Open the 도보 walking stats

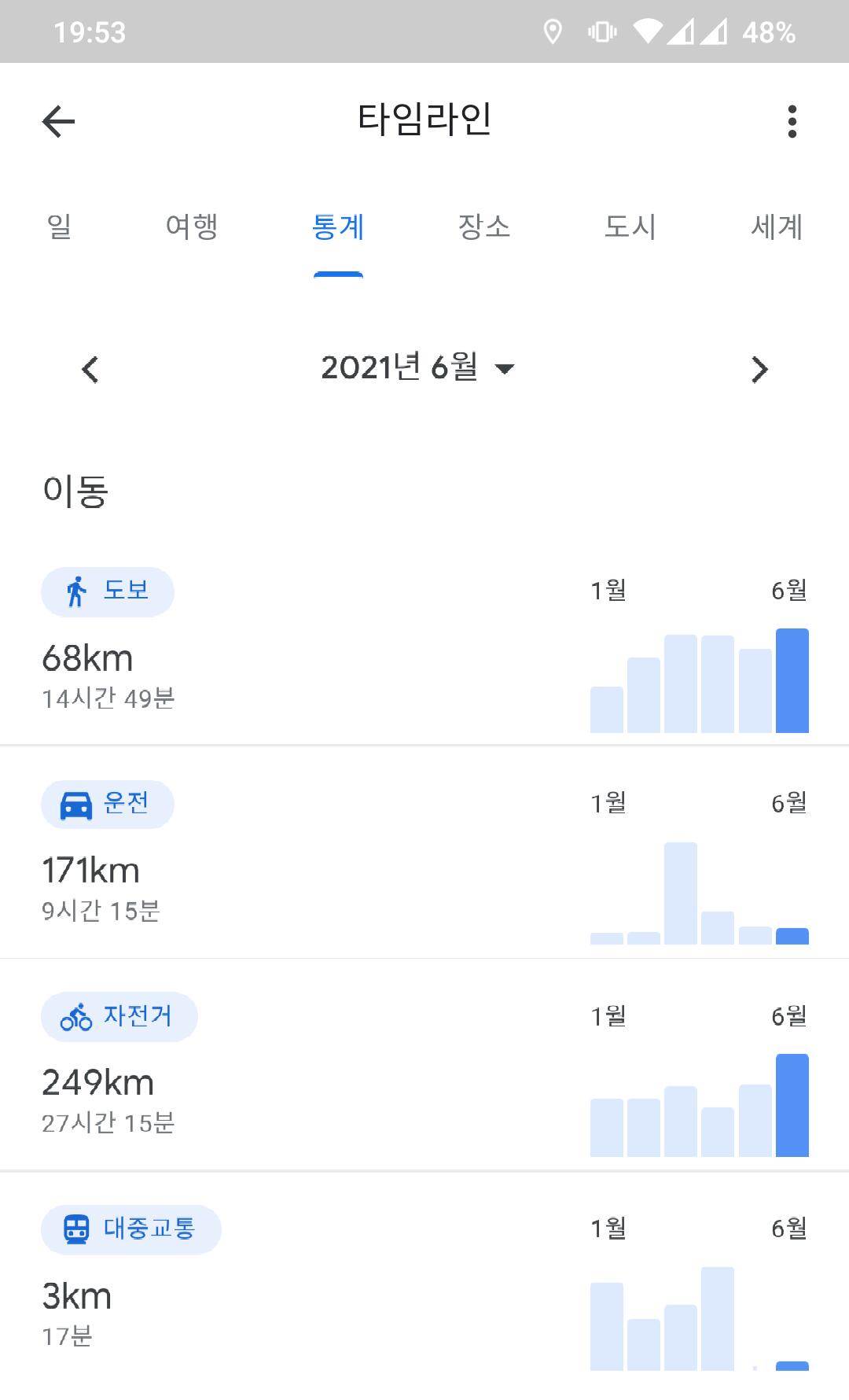click(x=108, y=591)
